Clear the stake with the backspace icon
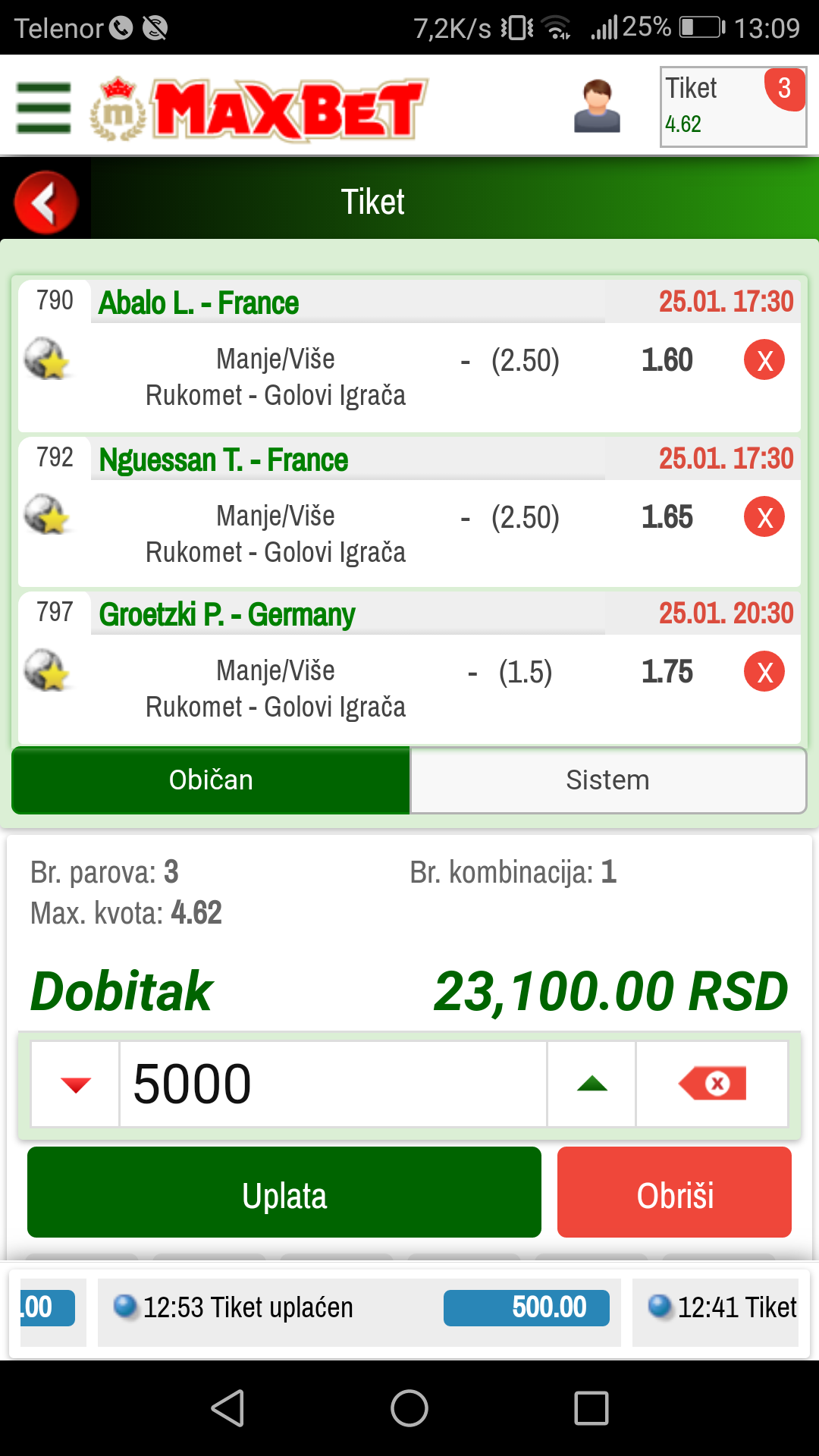Image resolution: width=819 pixels, height=1456 pixels. [712, 1084]
